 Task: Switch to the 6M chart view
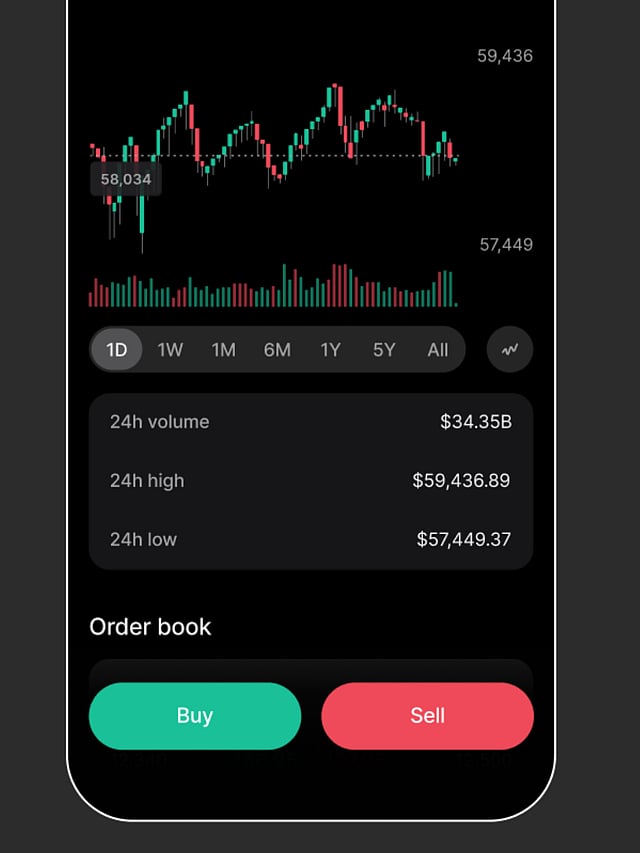click(277, 350)
